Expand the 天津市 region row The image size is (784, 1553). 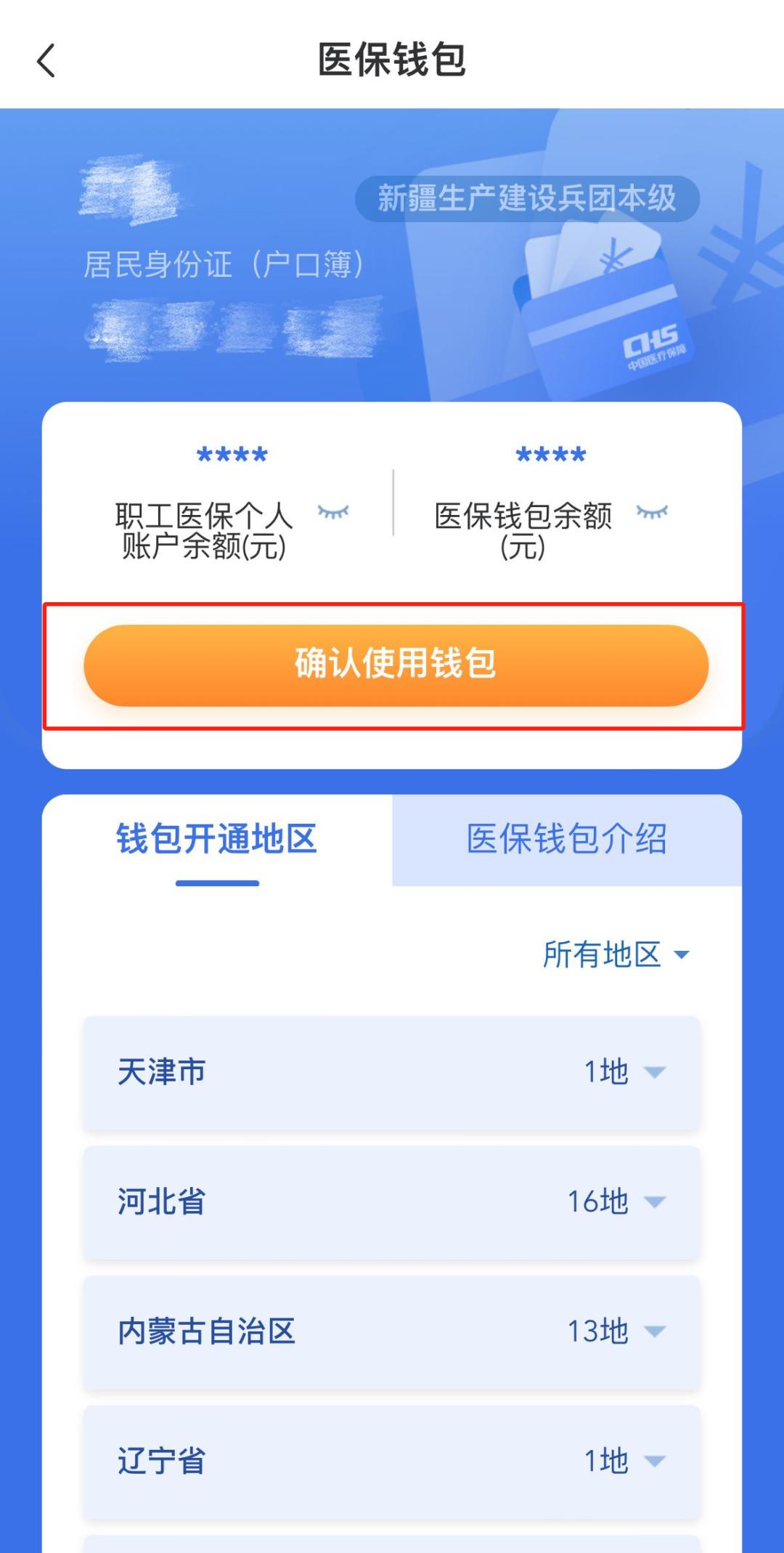[392, 1072]
